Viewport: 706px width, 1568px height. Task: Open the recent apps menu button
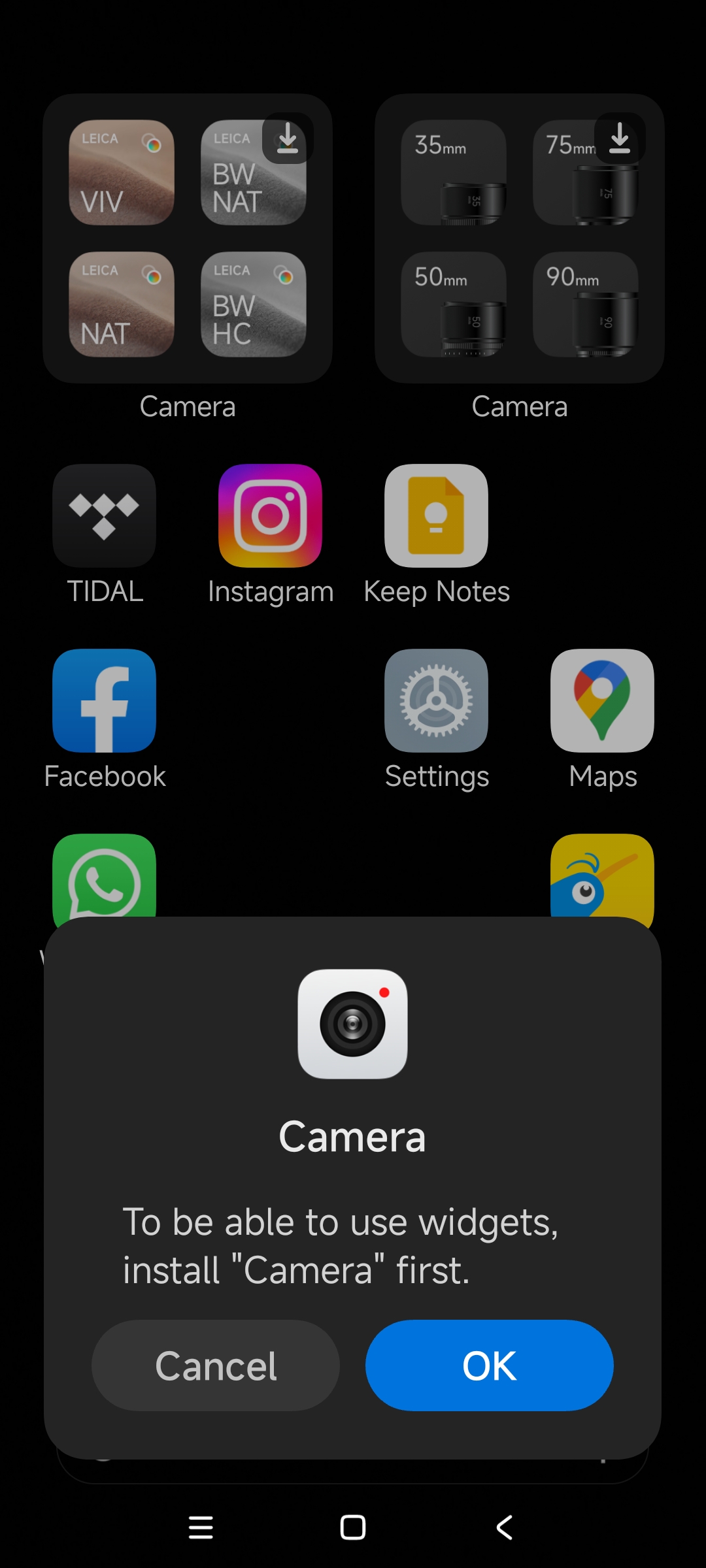201,1527
